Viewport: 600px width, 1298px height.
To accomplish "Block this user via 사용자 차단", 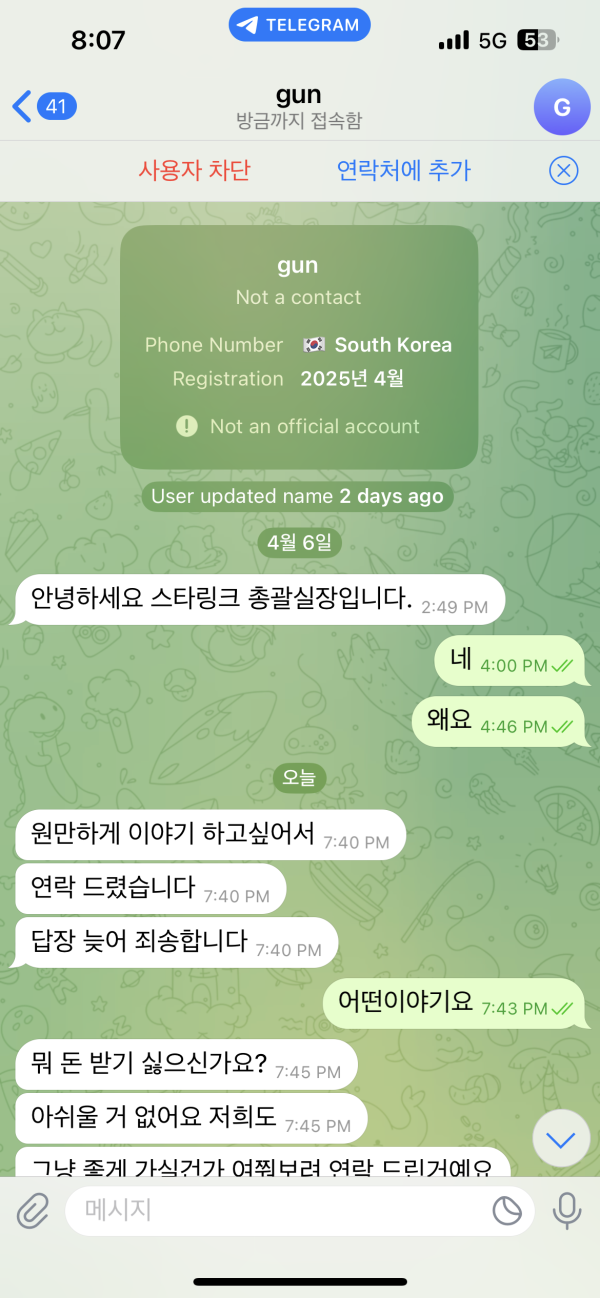I will click(194, 170).
